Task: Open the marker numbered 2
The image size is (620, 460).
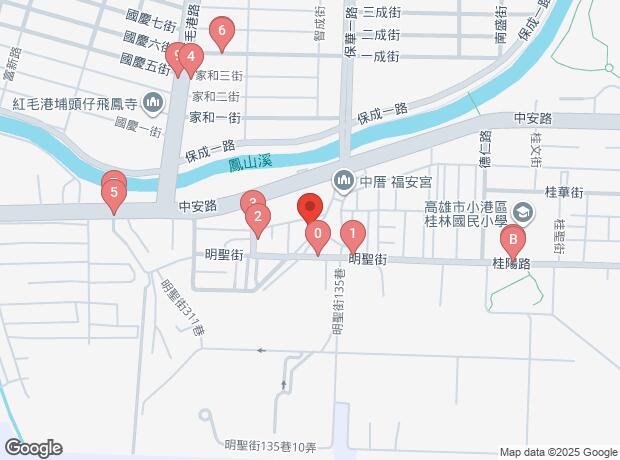Action: click(258, 218)
